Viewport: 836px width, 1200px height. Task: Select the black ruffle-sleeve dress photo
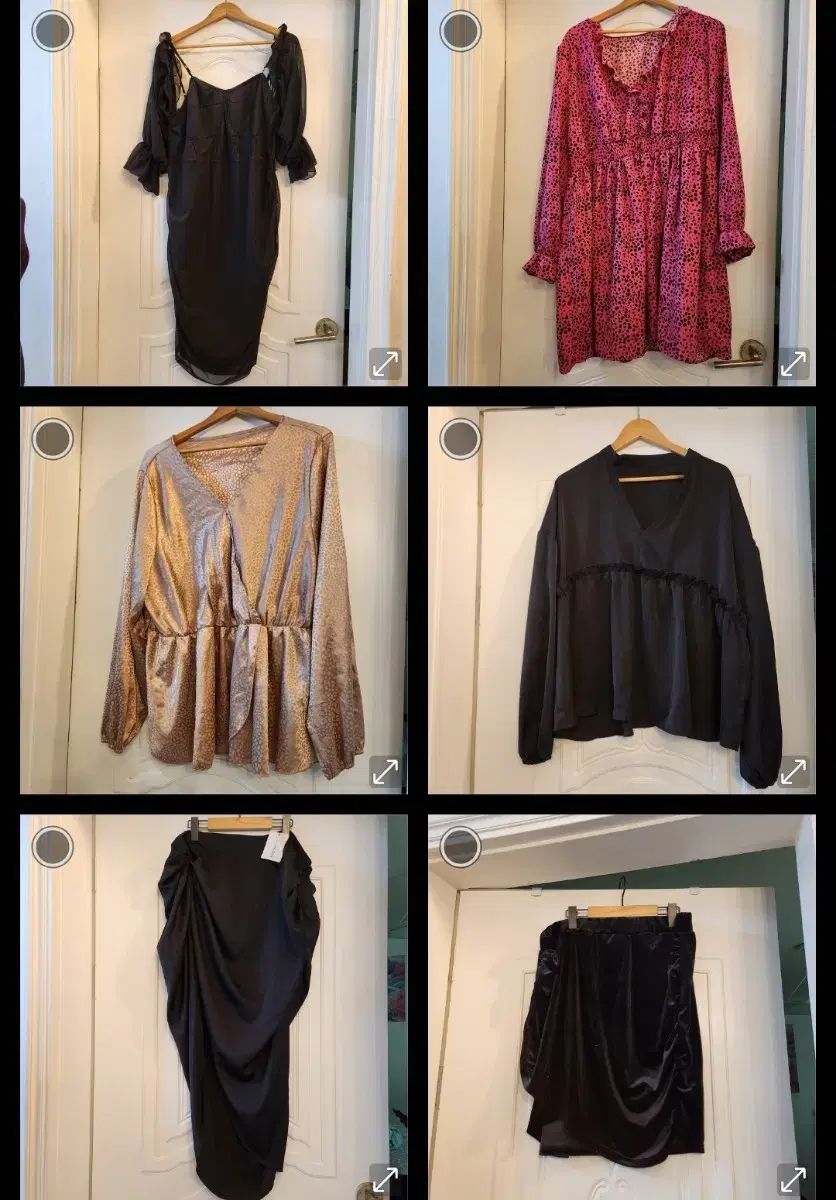click(x=52, y=31)
